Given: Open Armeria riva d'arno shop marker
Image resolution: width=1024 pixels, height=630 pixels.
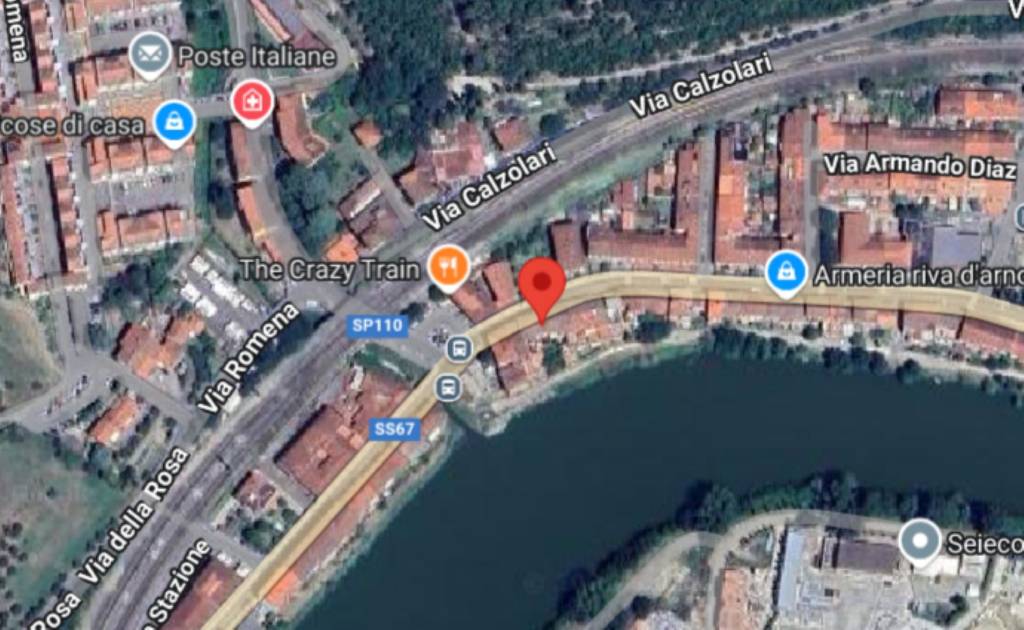Looking at the screenshot, I should tap(786, 271).
